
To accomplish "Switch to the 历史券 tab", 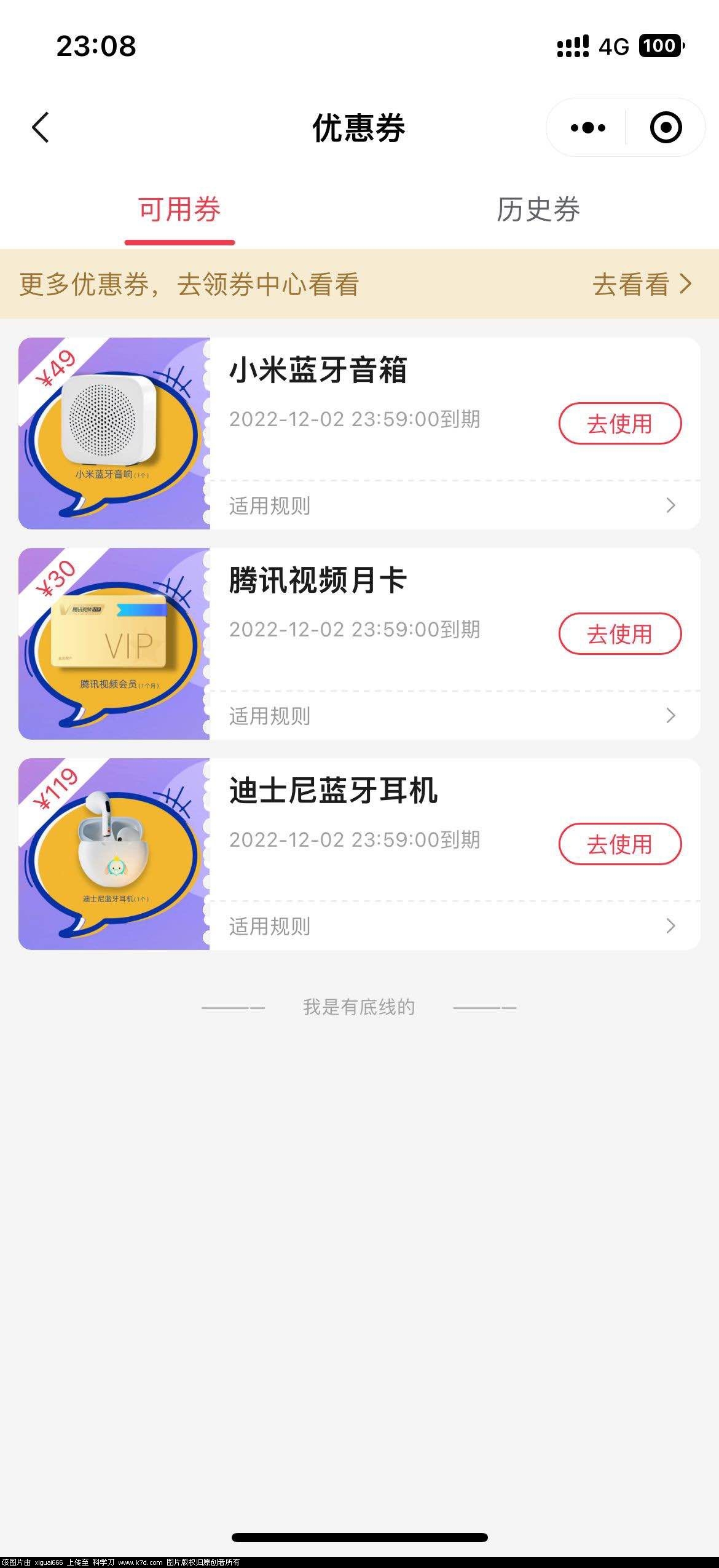I will point(538,210).
